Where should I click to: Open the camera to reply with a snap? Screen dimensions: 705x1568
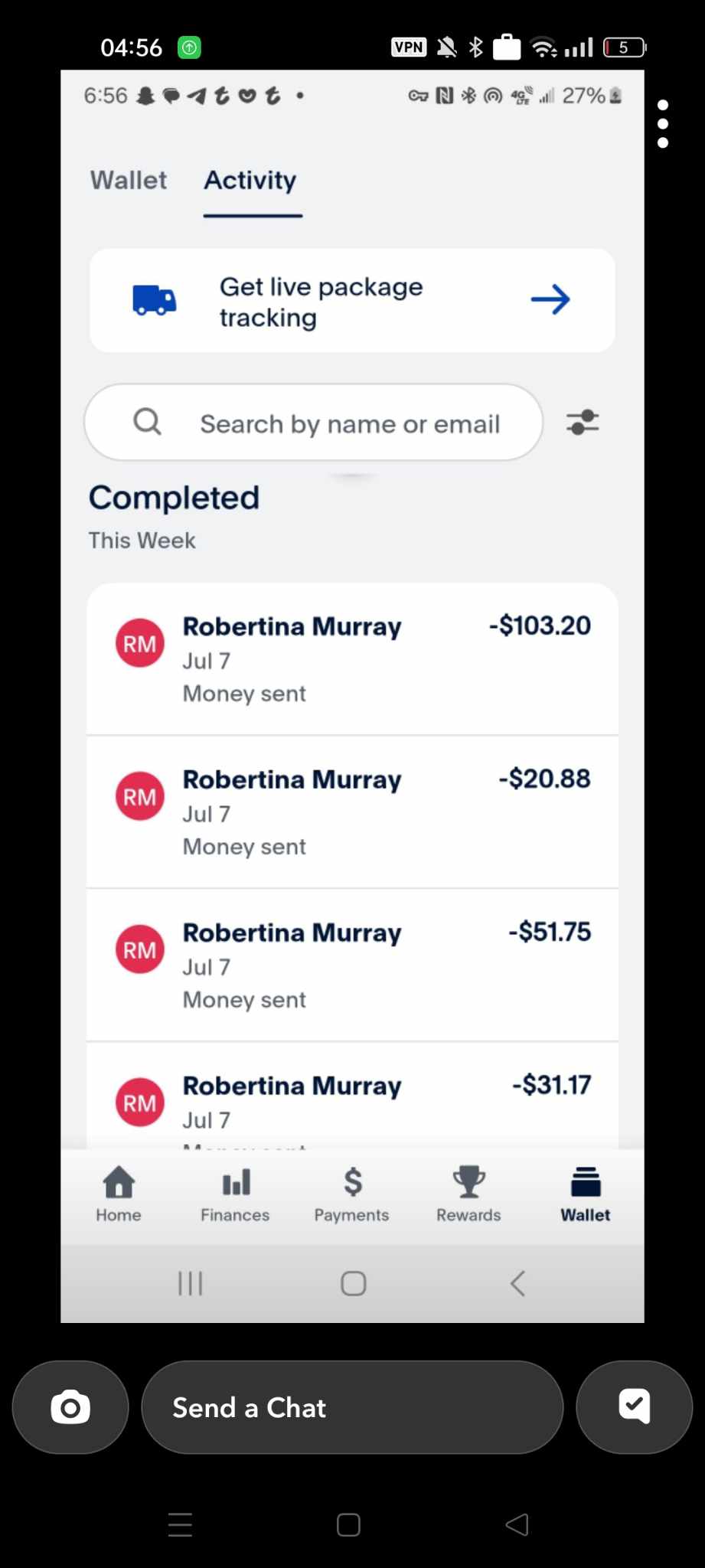(x=70, y=1407)
